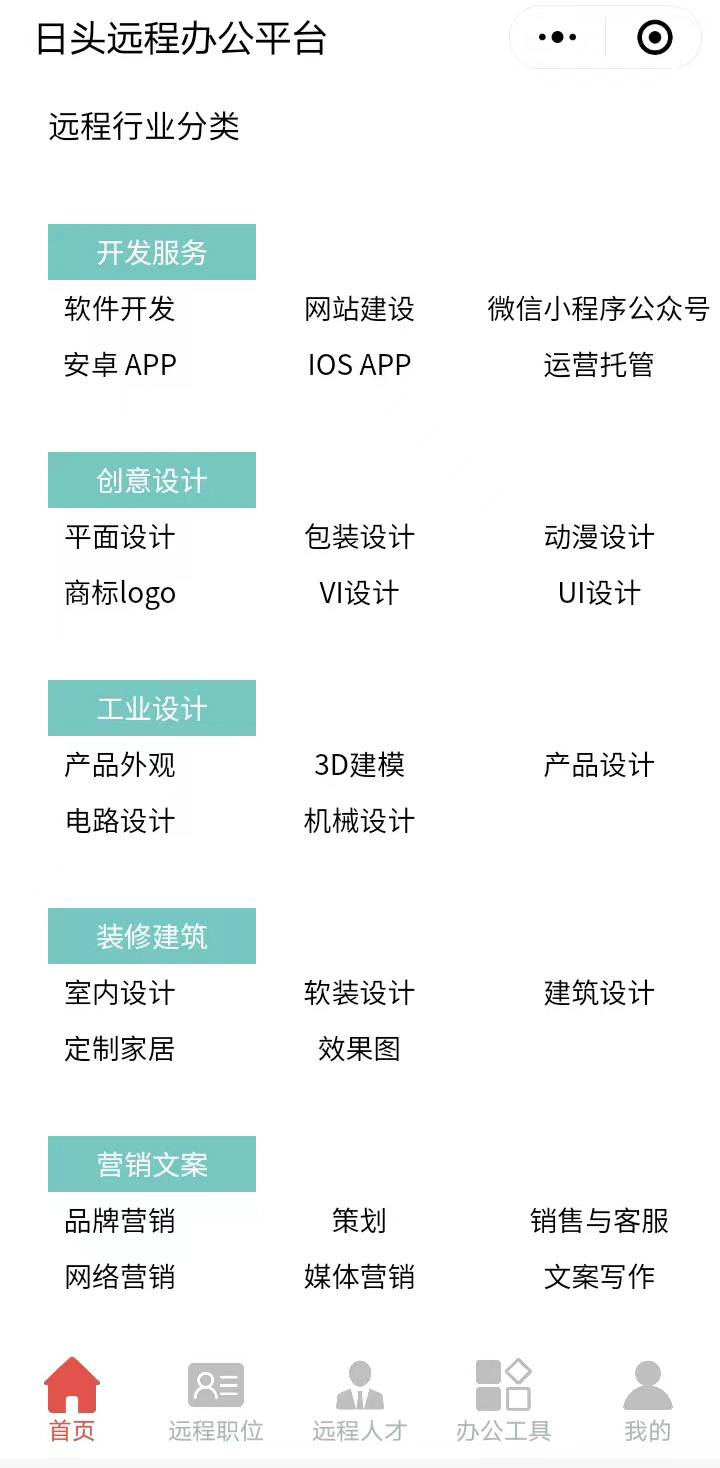
Task: Select the 首页 tab
Action: [72, 1400]
